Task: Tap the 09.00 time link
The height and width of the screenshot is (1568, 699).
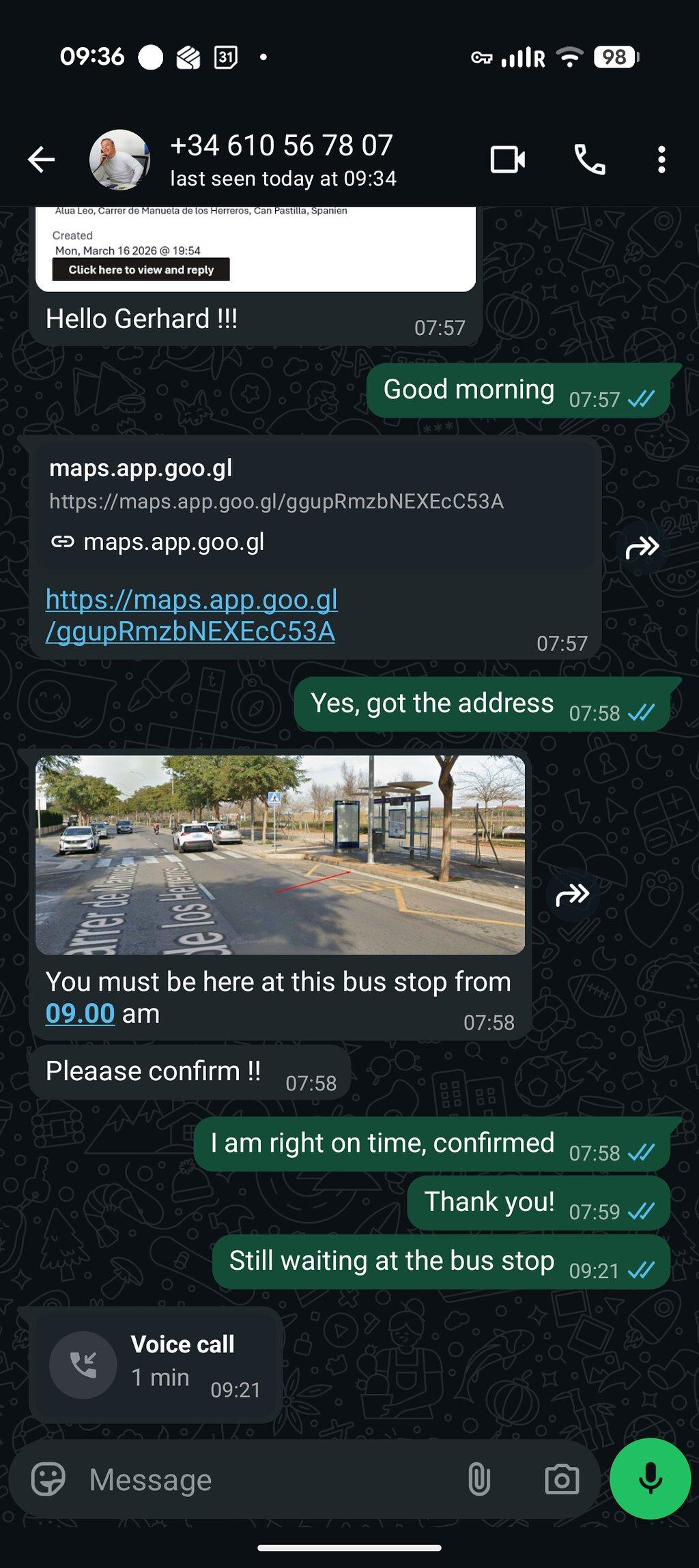Action: point(80,1013)
